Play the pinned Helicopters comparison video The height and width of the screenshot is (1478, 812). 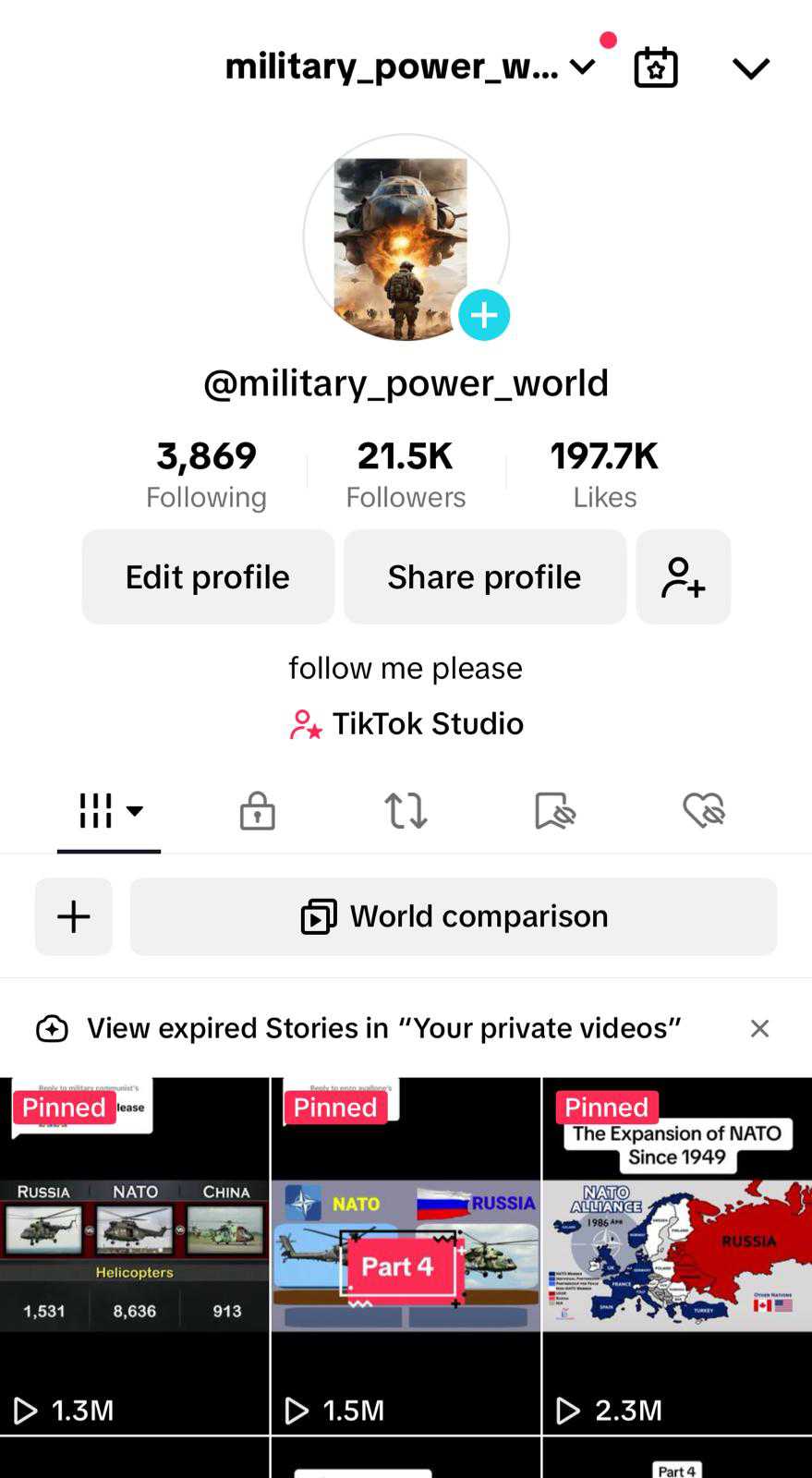(x=134, y=1255)
